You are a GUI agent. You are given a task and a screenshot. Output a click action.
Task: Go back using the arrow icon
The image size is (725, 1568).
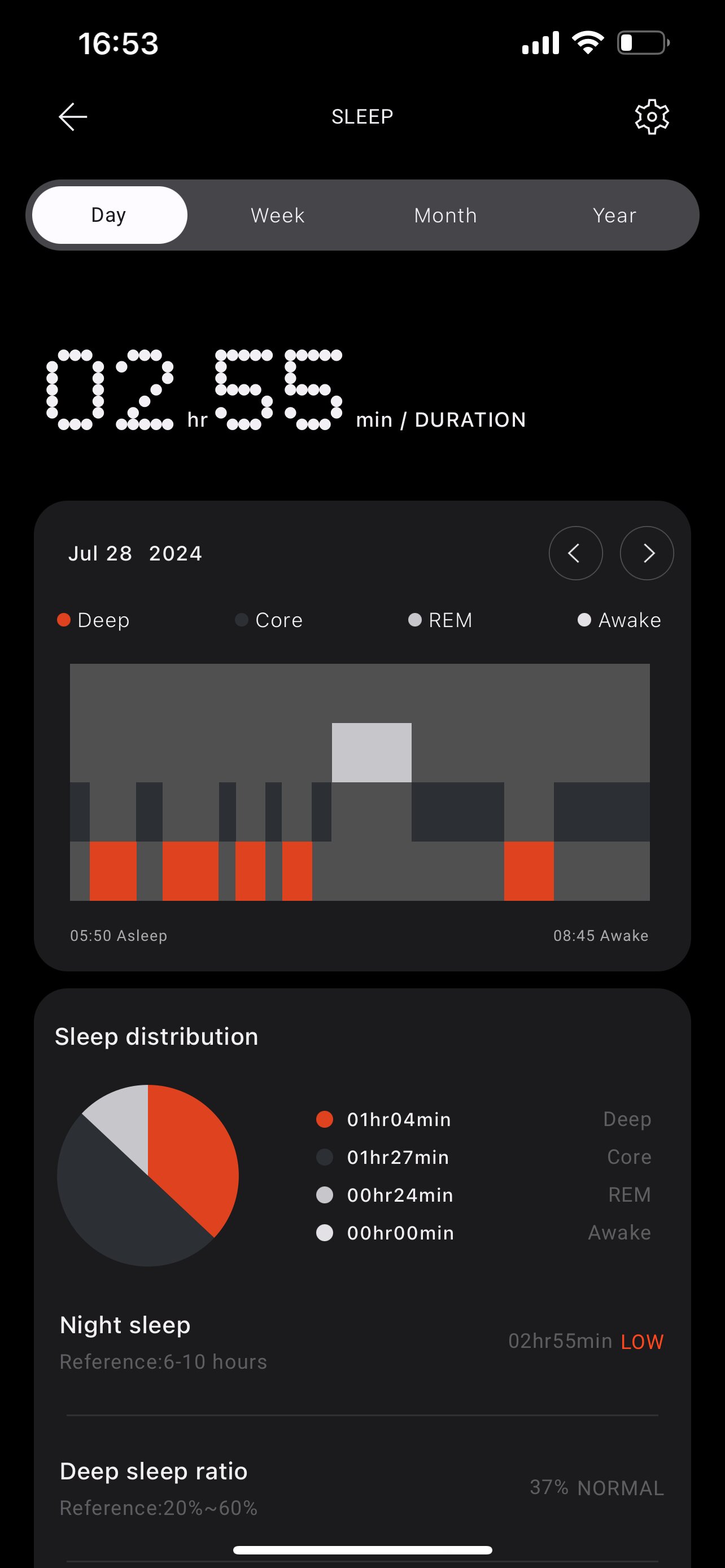[73, 116]
